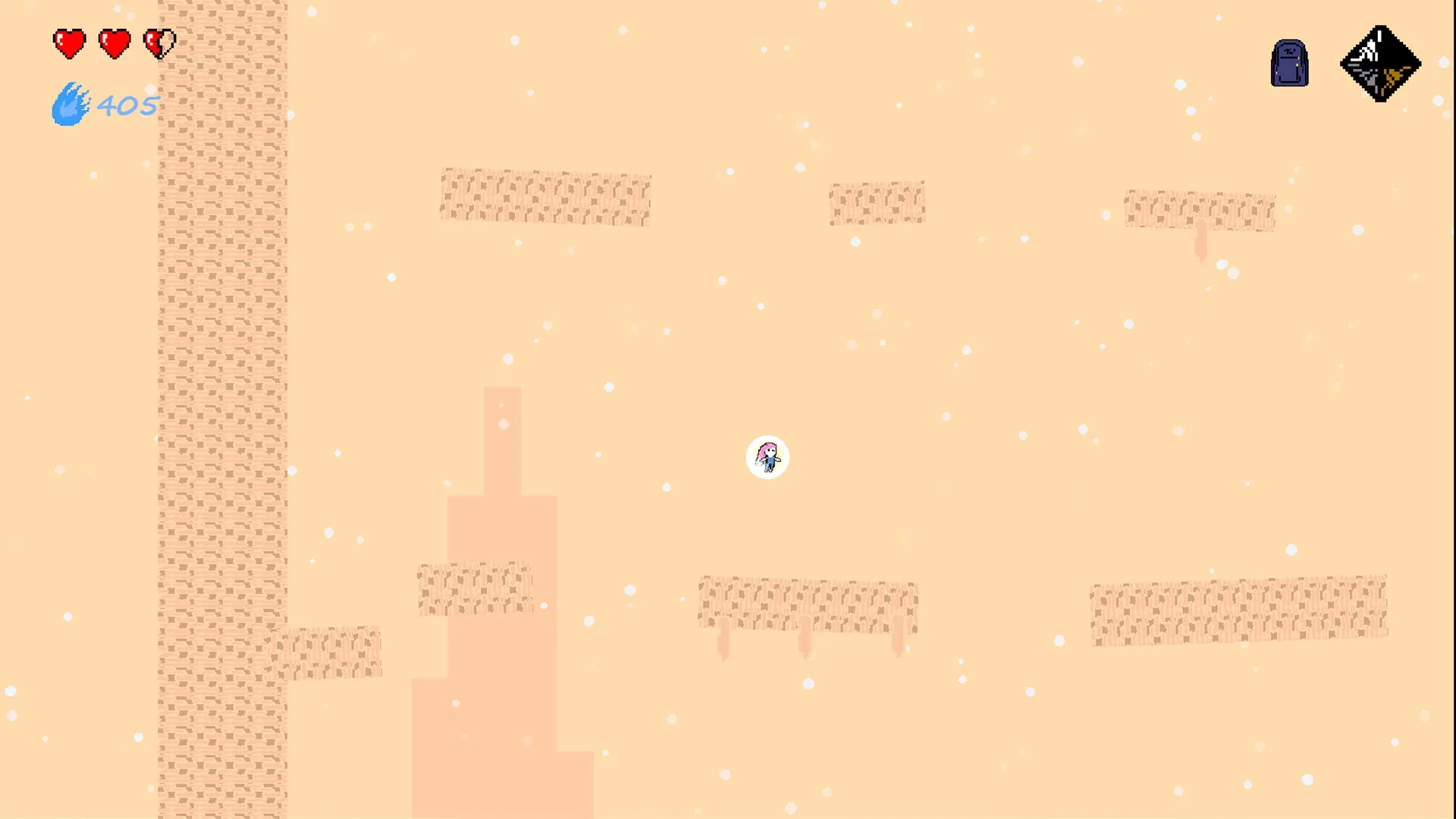1456x819 pixels.
Task: Tap the black diamond emblem icon
Action: [1380, 64]
